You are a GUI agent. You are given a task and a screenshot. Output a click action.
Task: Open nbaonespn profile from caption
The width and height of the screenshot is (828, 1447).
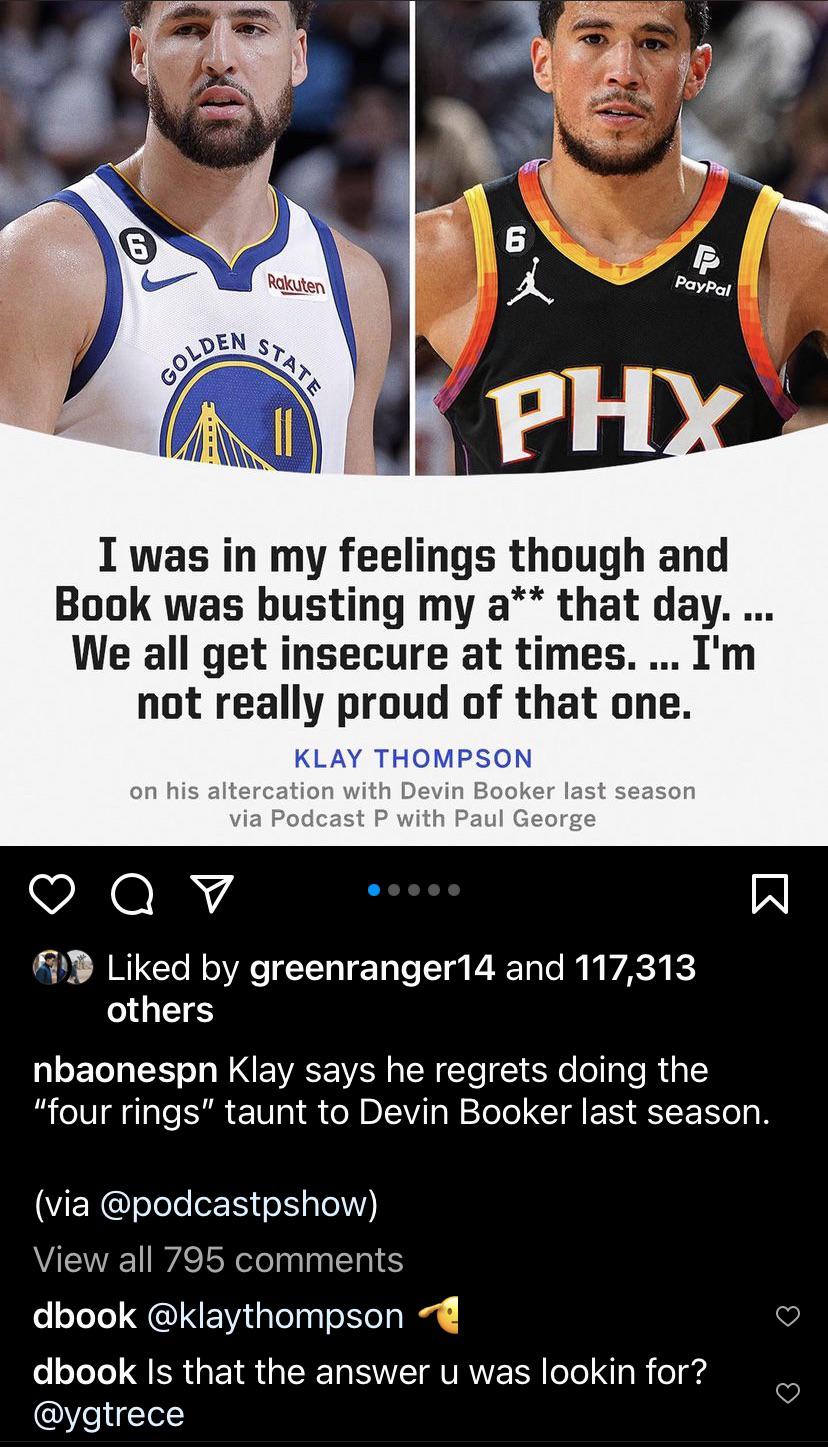125,1070
